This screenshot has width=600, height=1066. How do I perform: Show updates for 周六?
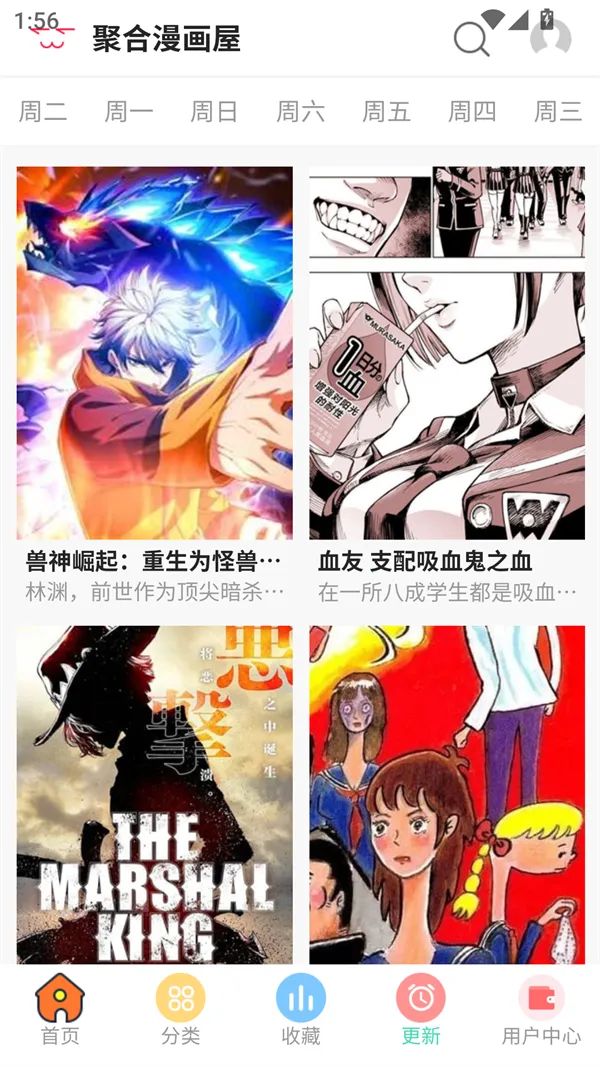point(300,111)
